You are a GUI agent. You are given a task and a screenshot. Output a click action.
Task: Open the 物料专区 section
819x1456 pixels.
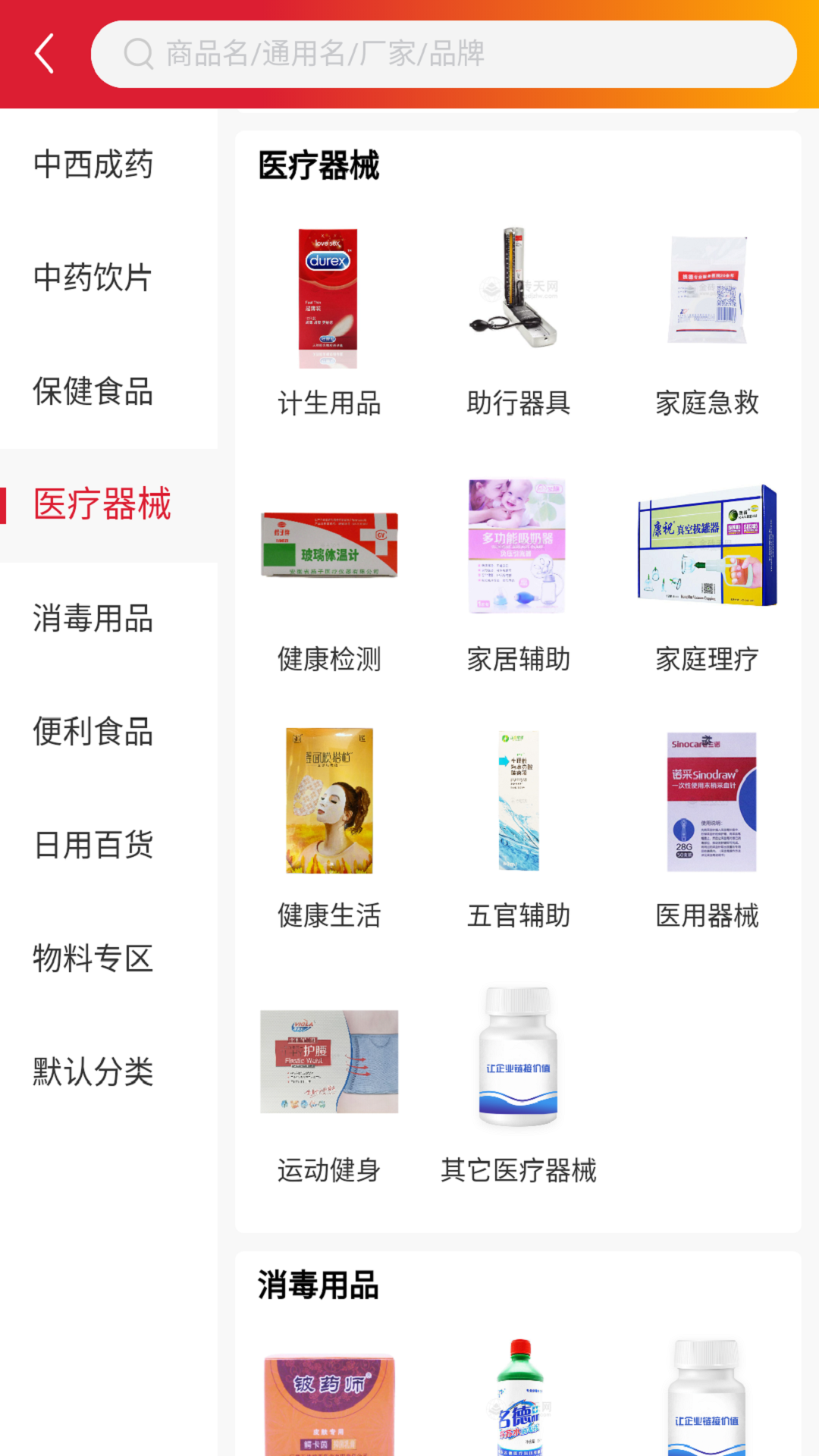[x=93, y=959]
